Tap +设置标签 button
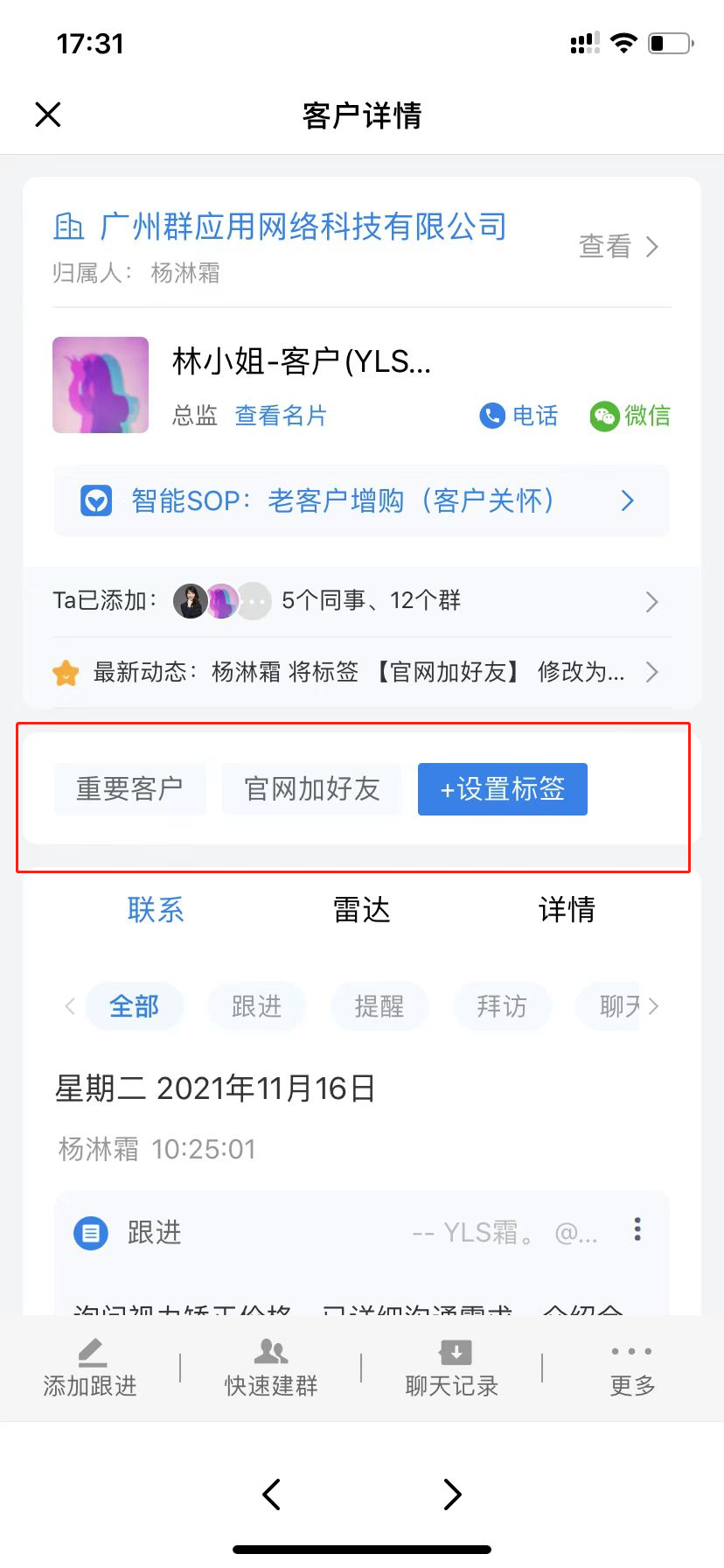Screen dimensions: 724x1568 [502, 789]
